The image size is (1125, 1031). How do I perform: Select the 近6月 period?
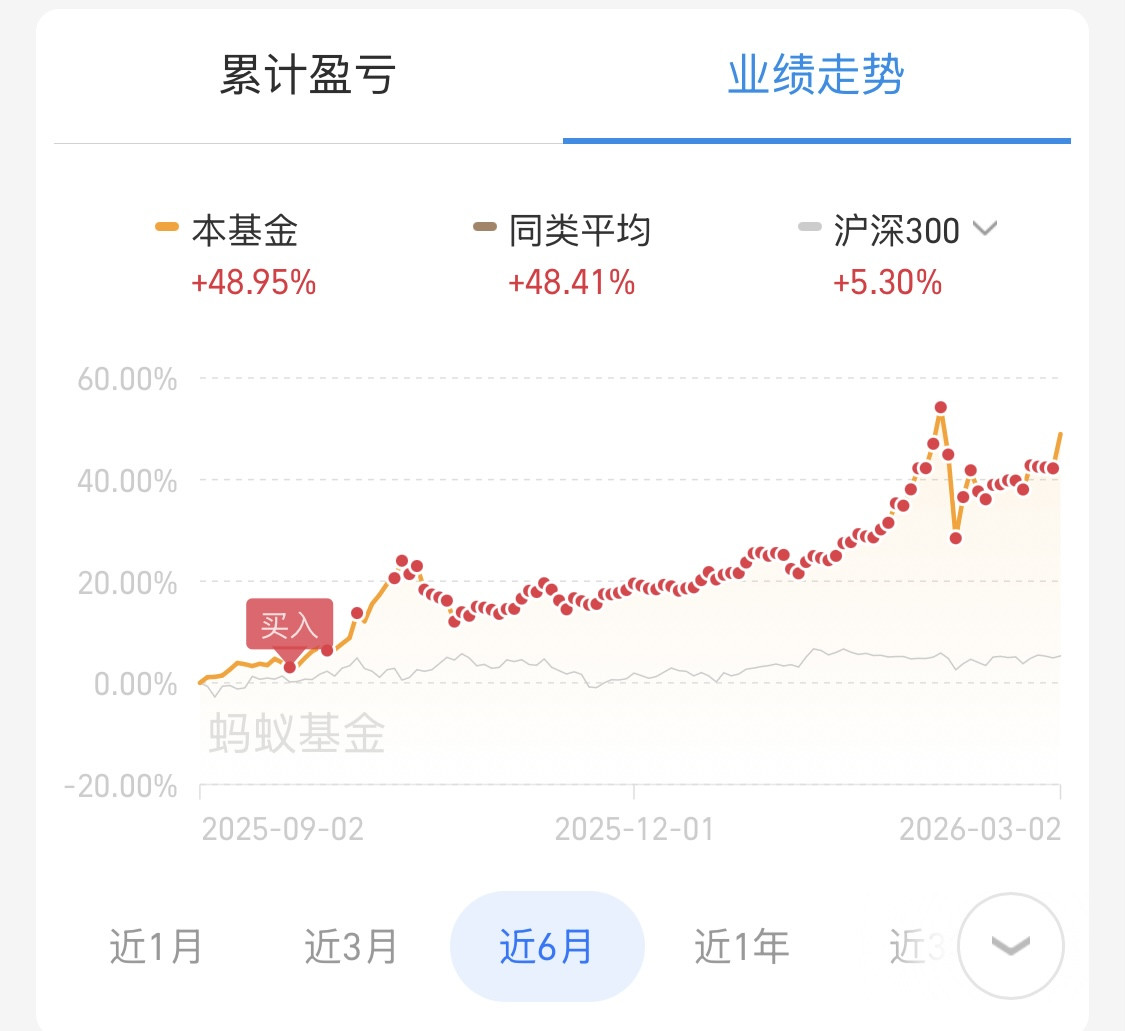(547, 946)
